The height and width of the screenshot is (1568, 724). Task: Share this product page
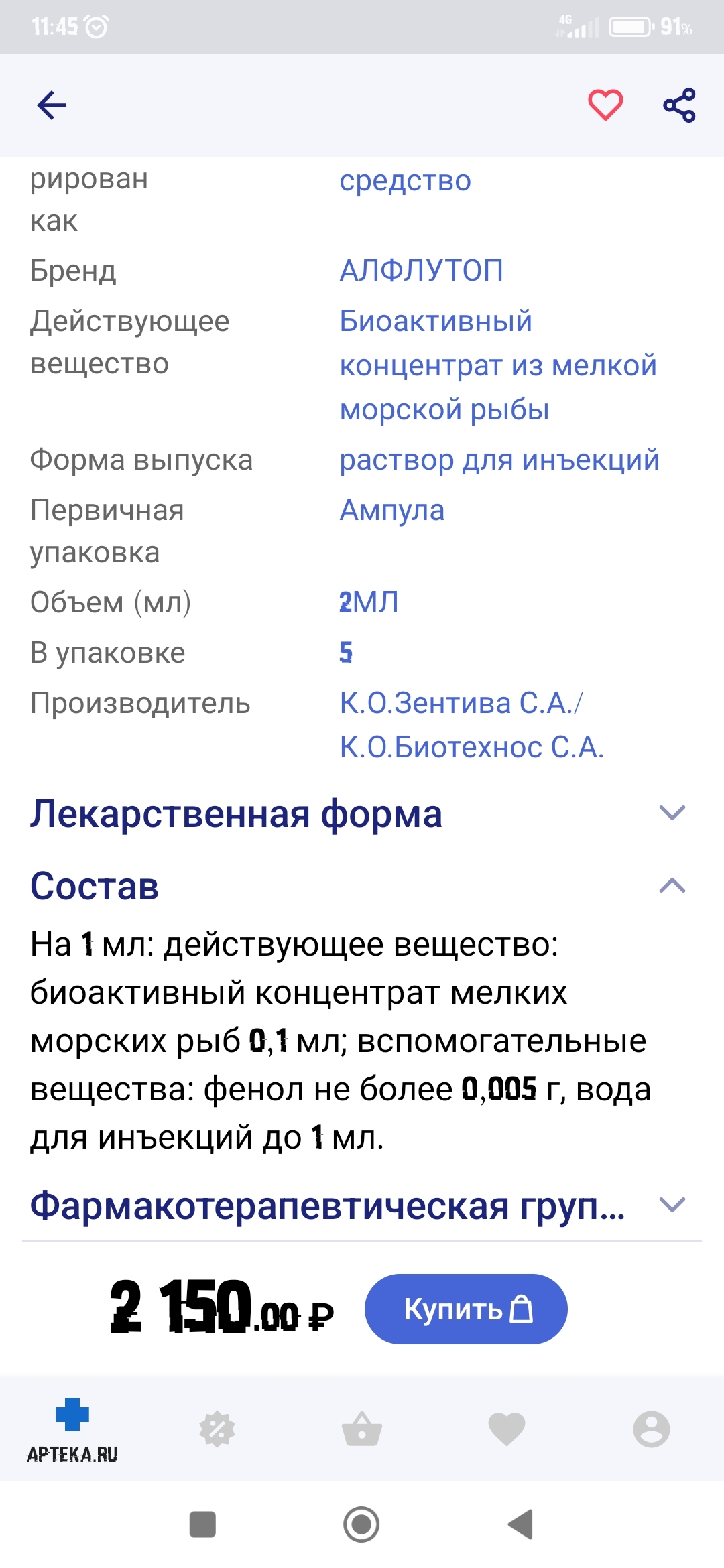(679, 105)
